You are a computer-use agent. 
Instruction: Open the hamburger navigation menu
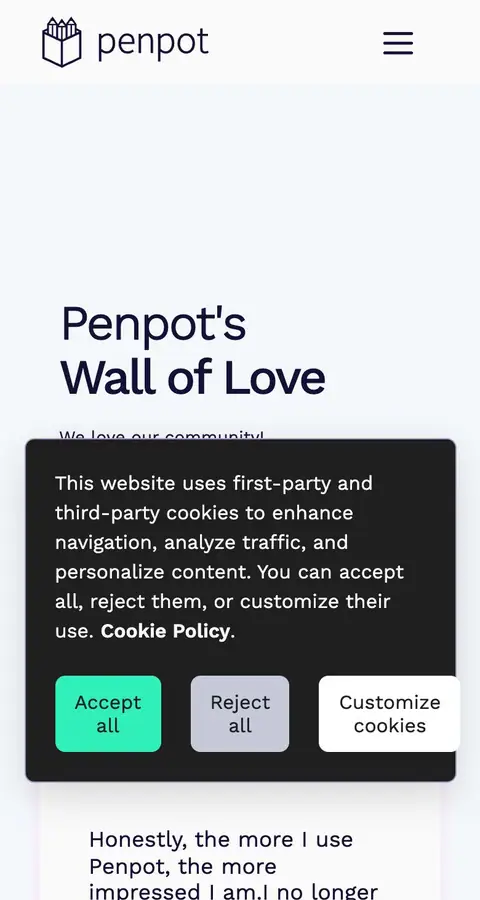click(398, 43)
